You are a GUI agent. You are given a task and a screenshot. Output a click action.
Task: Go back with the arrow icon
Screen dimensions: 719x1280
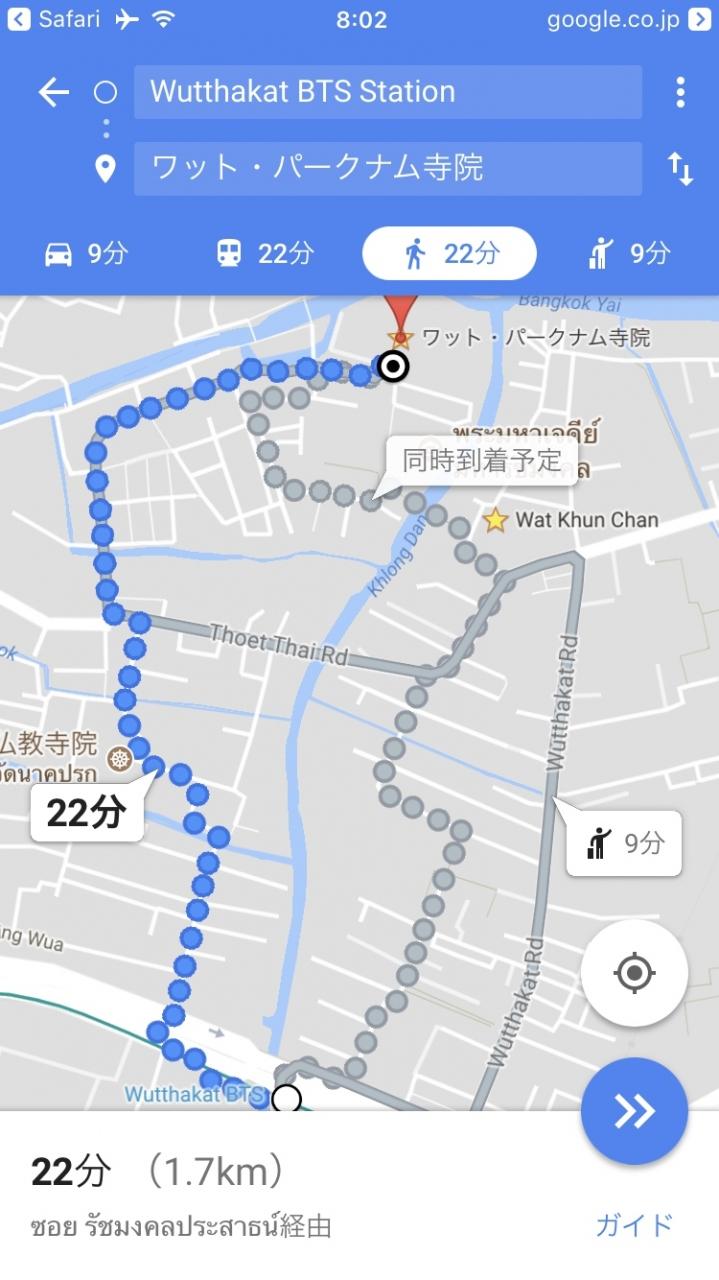point(53,93)
